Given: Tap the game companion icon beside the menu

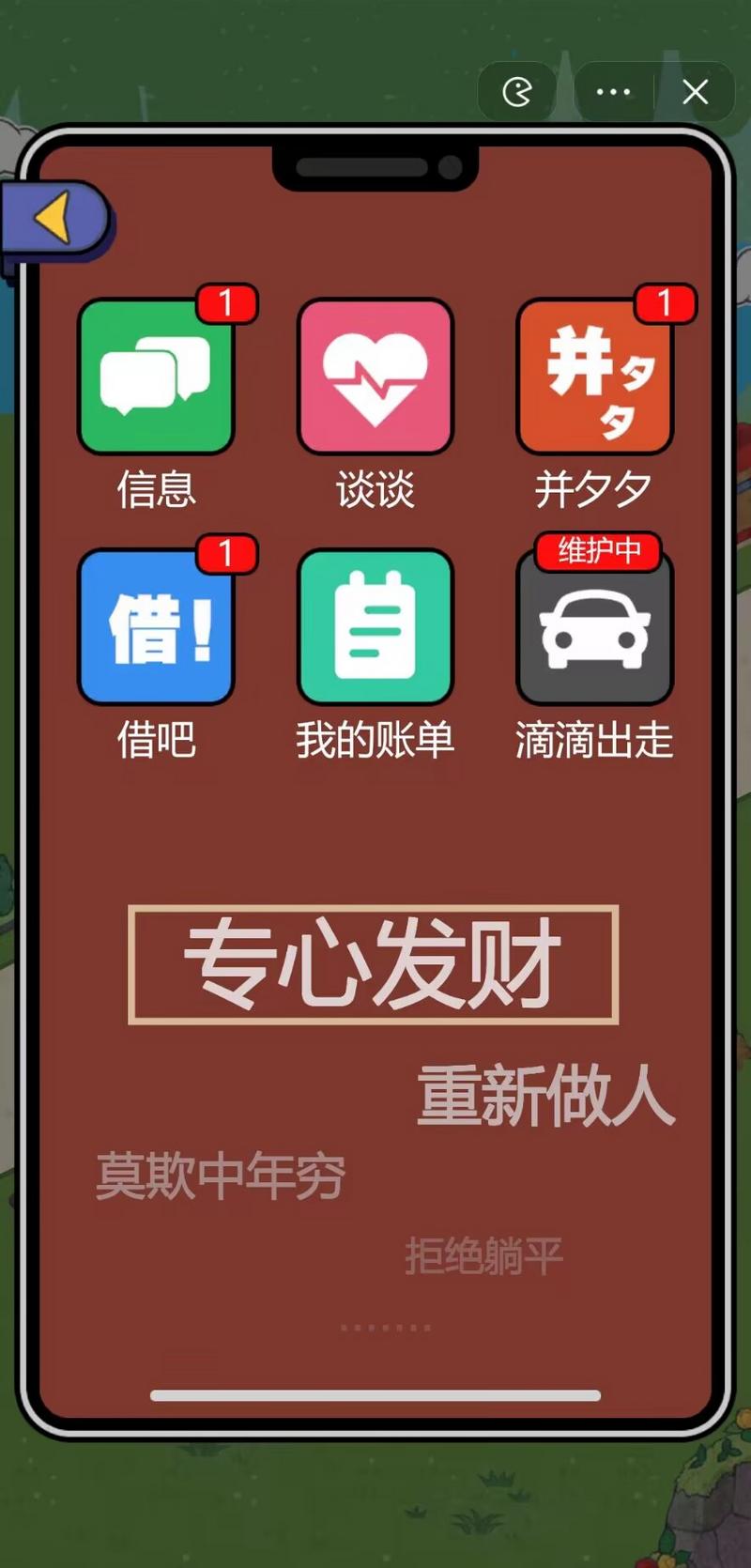Looking at the screenshot, I should point(517,92).
